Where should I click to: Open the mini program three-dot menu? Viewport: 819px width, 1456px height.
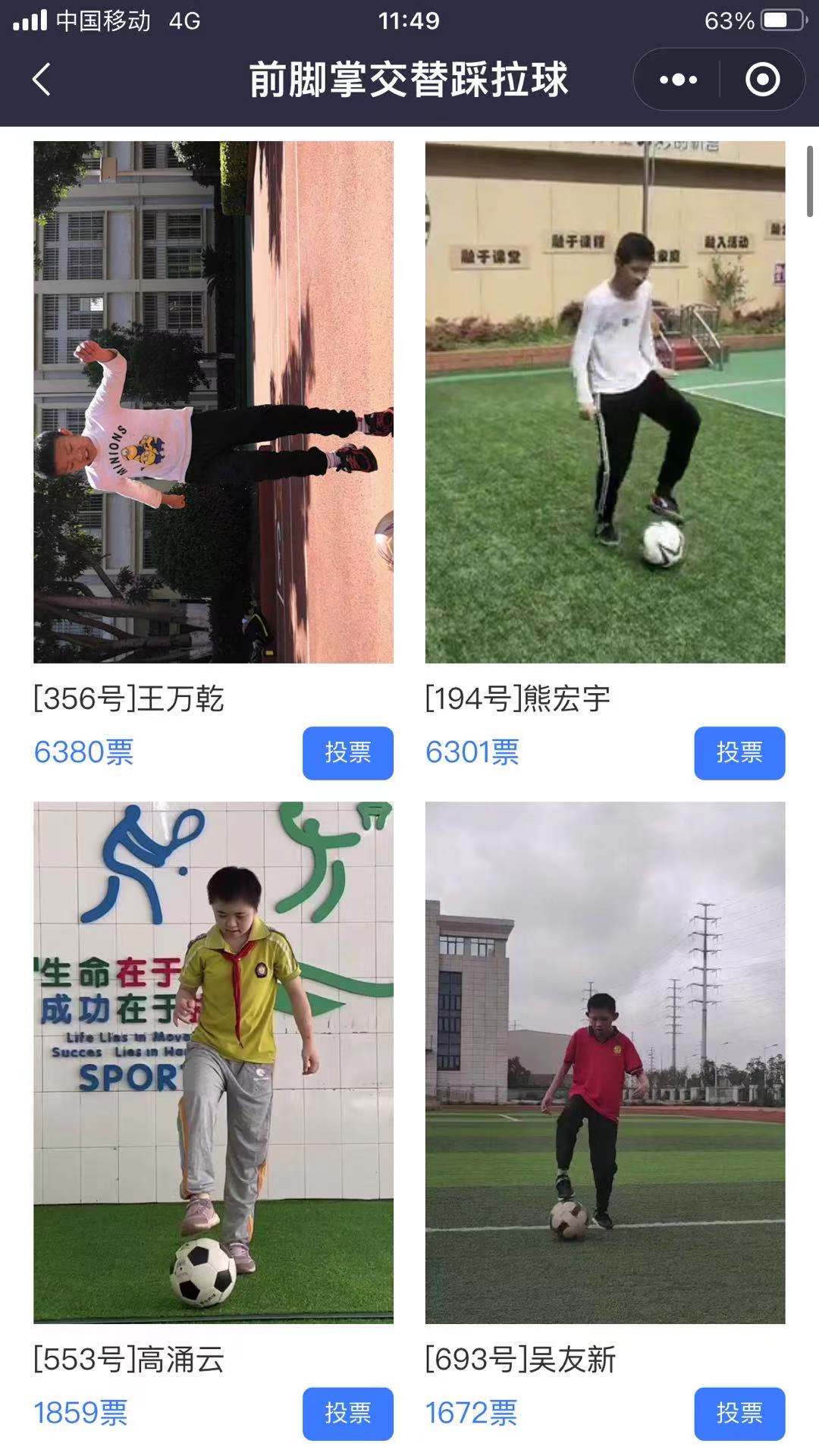[678, 80]
